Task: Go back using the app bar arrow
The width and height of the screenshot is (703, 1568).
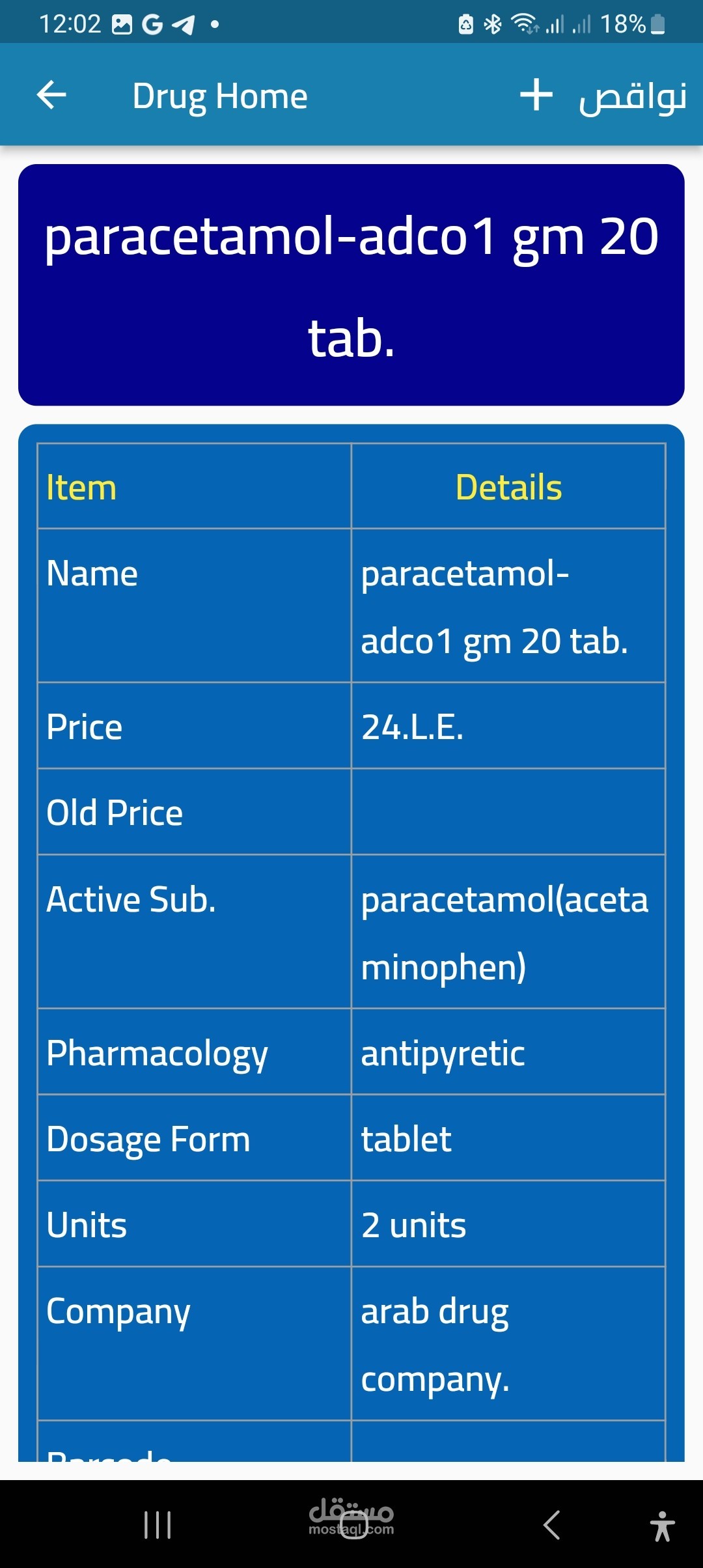Action: pos(51,95)
